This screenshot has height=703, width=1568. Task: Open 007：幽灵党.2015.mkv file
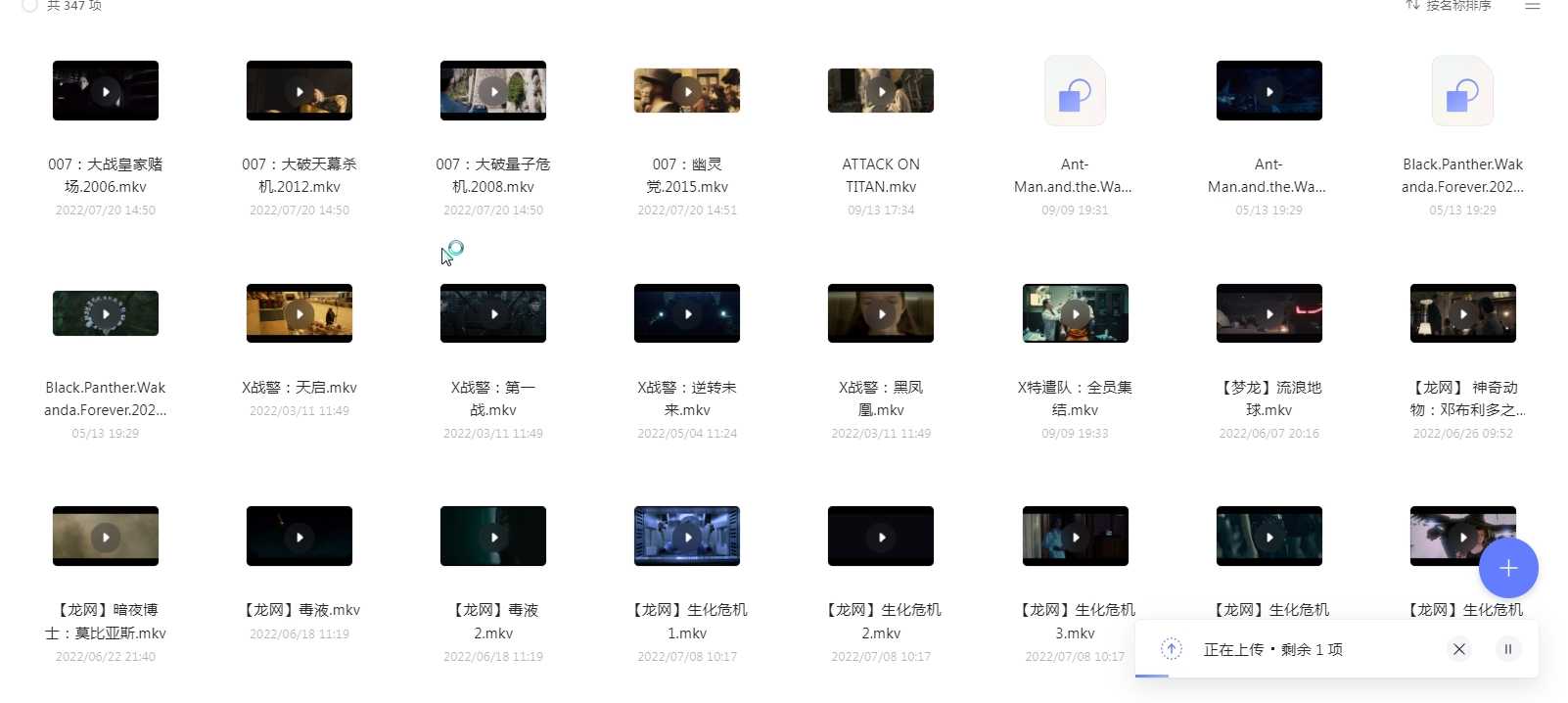click(x=687, y=91)
